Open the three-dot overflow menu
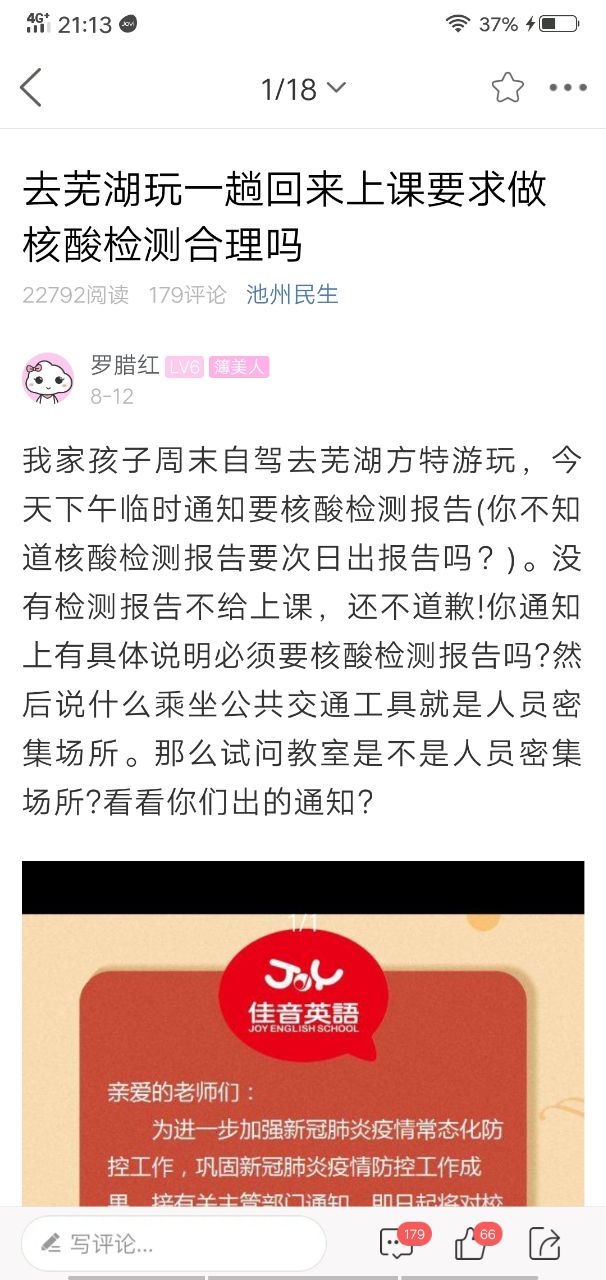The image size is (606, 1280). [x=568, y=88]
